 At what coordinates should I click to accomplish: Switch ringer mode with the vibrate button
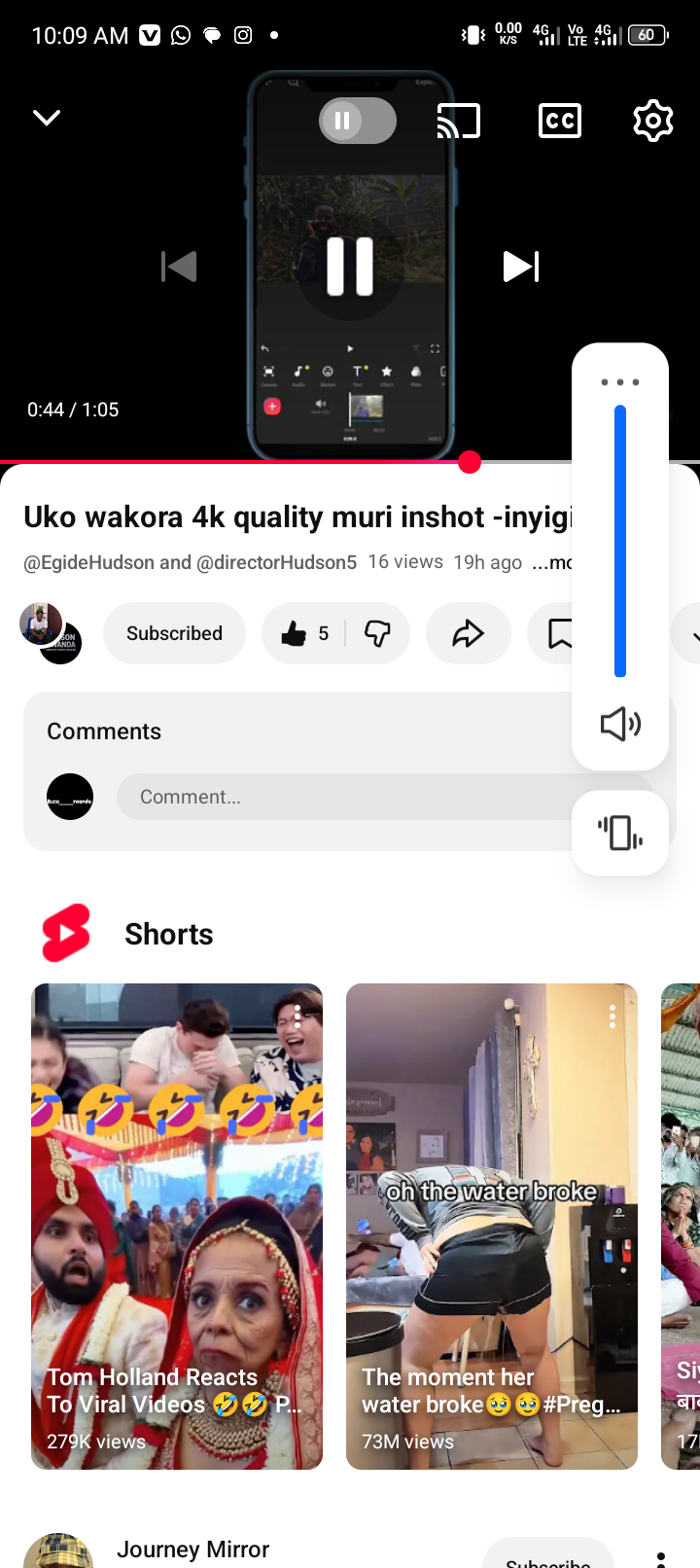click(619, 833)
